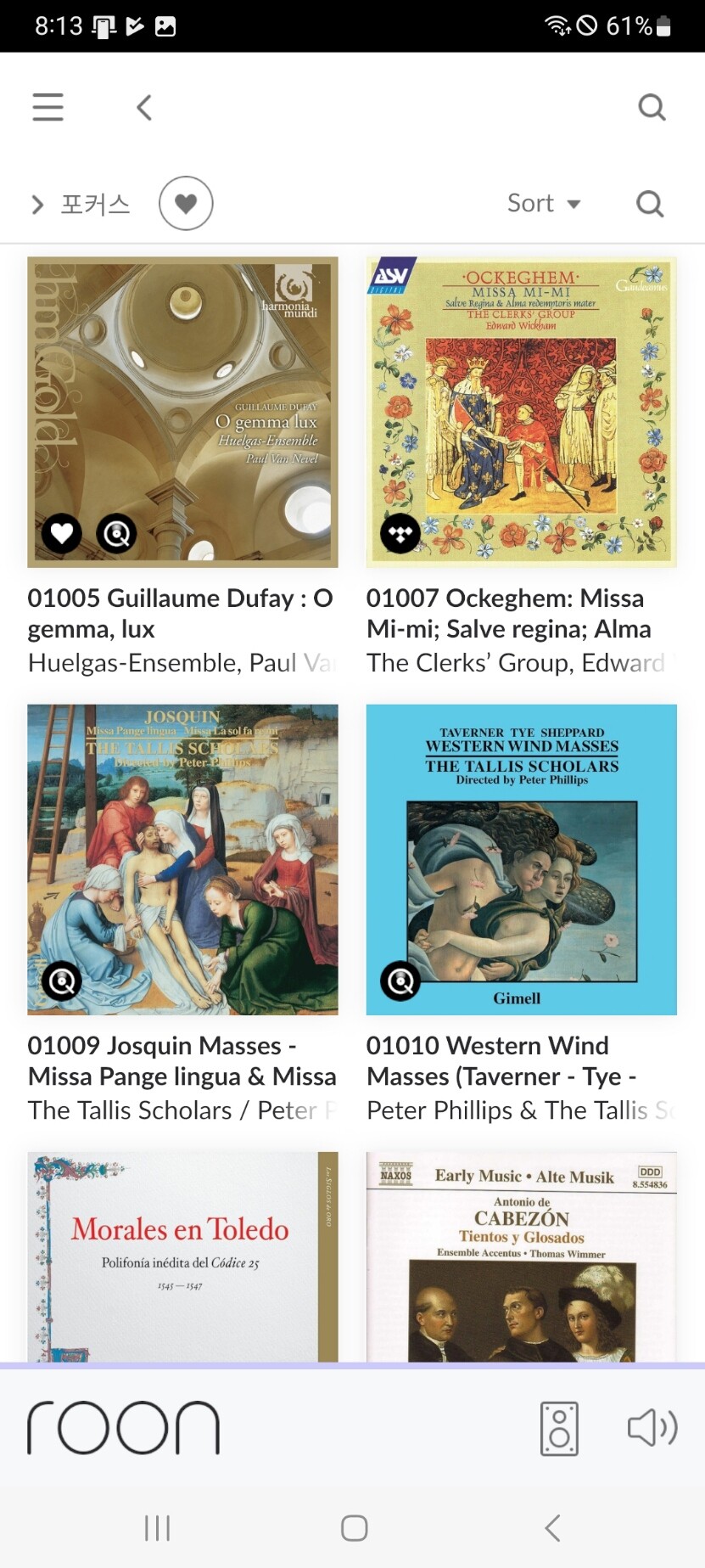The height and width of the screenshot is (1568, 705).
Task: Expand the 포커스 focus panel
Action: (x=80, y=204)
